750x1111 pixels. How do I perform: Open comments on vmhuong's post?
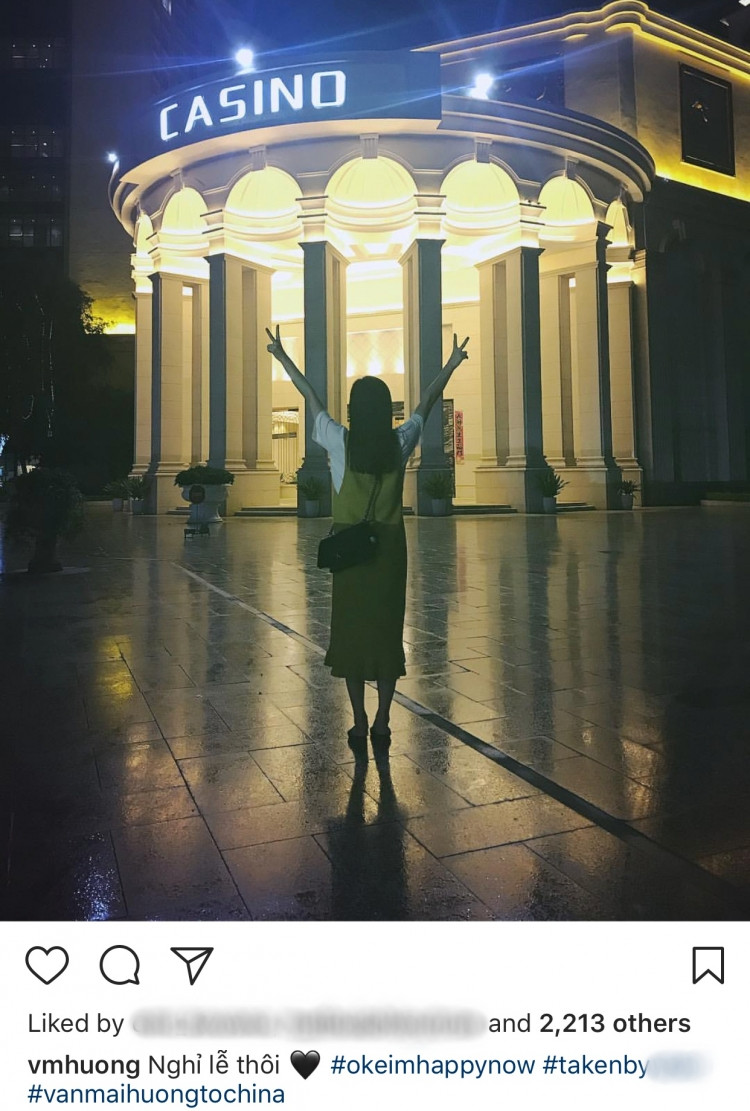pyautogui.click(x=120, y=965)
